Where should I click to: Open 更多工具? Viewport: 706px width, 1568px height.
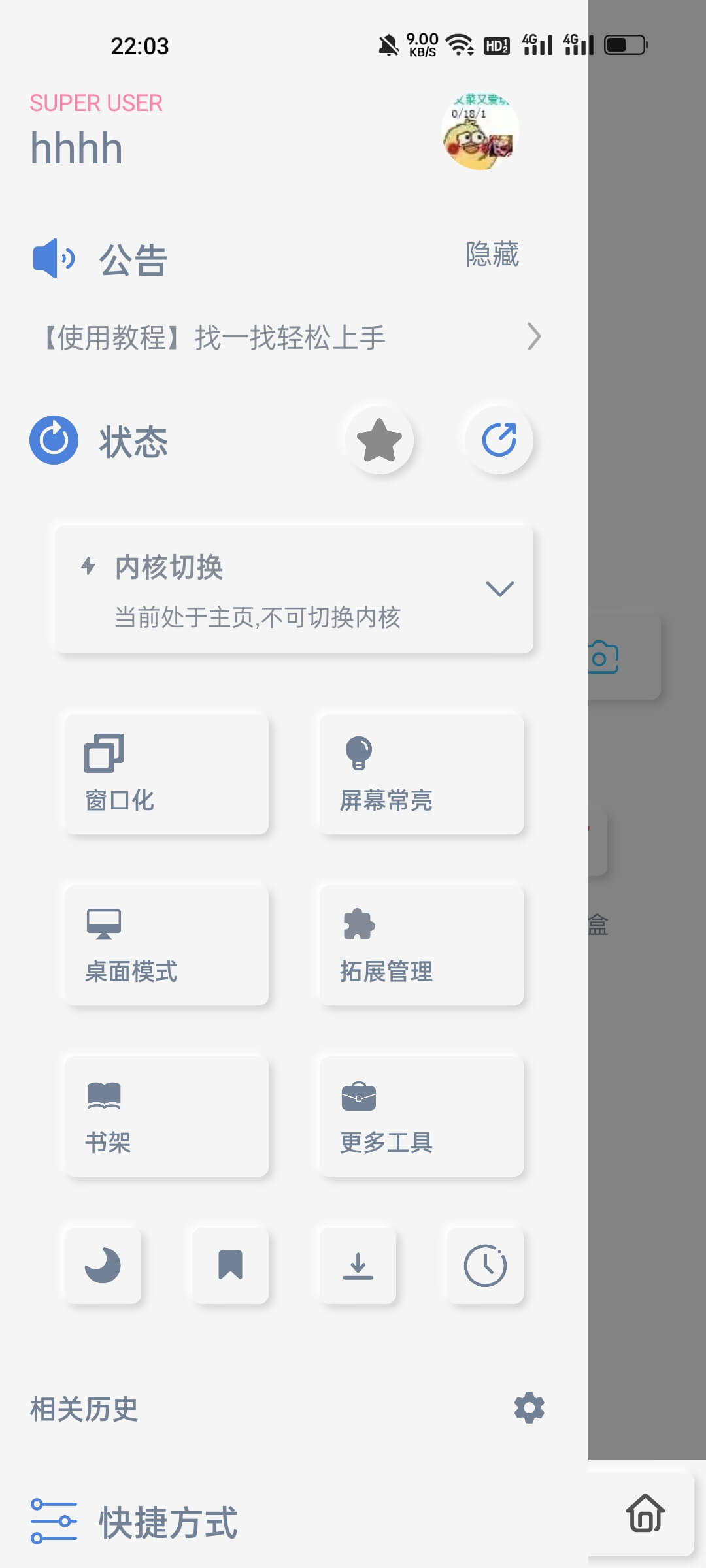421,1116
